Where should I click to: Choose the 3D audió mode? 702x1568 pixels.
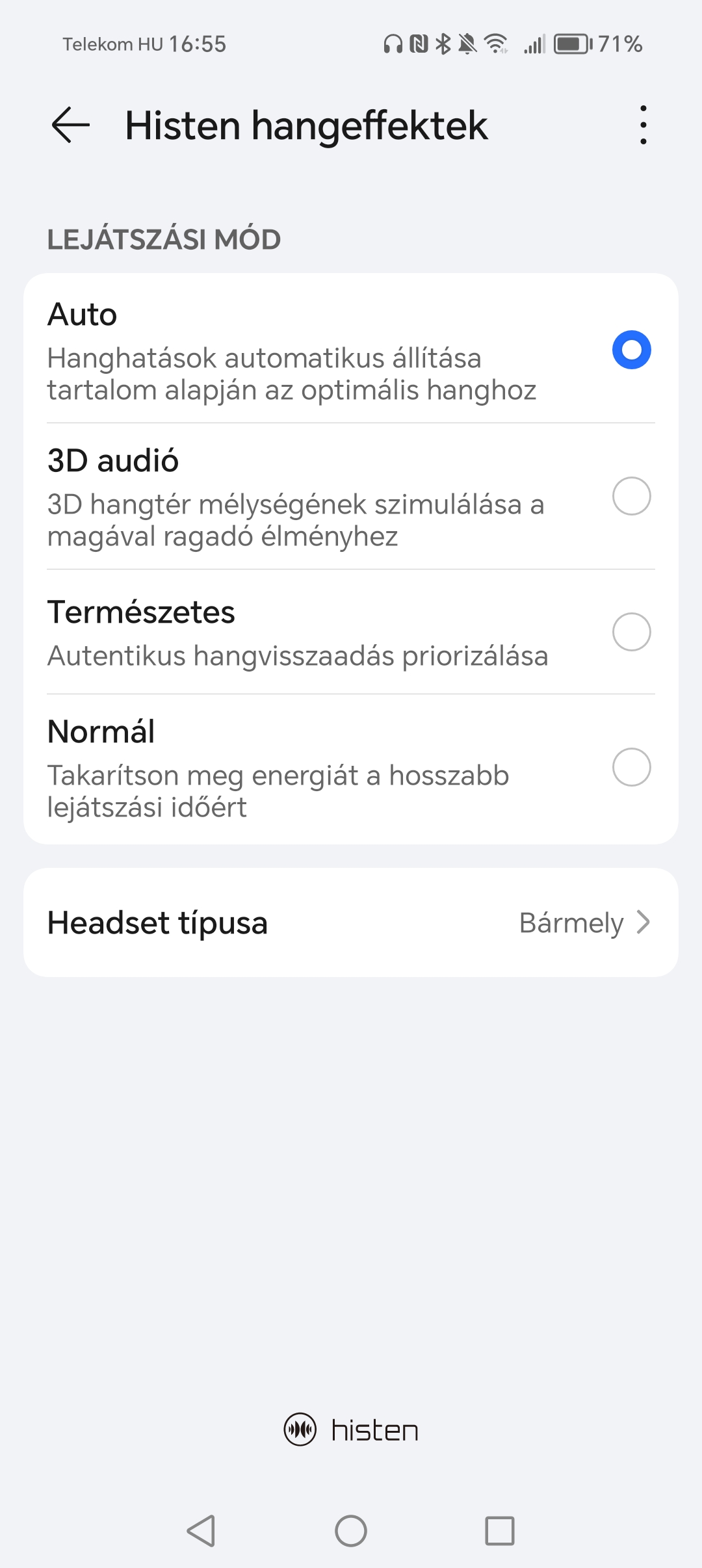pyautogui.click(x=351, y=497)
